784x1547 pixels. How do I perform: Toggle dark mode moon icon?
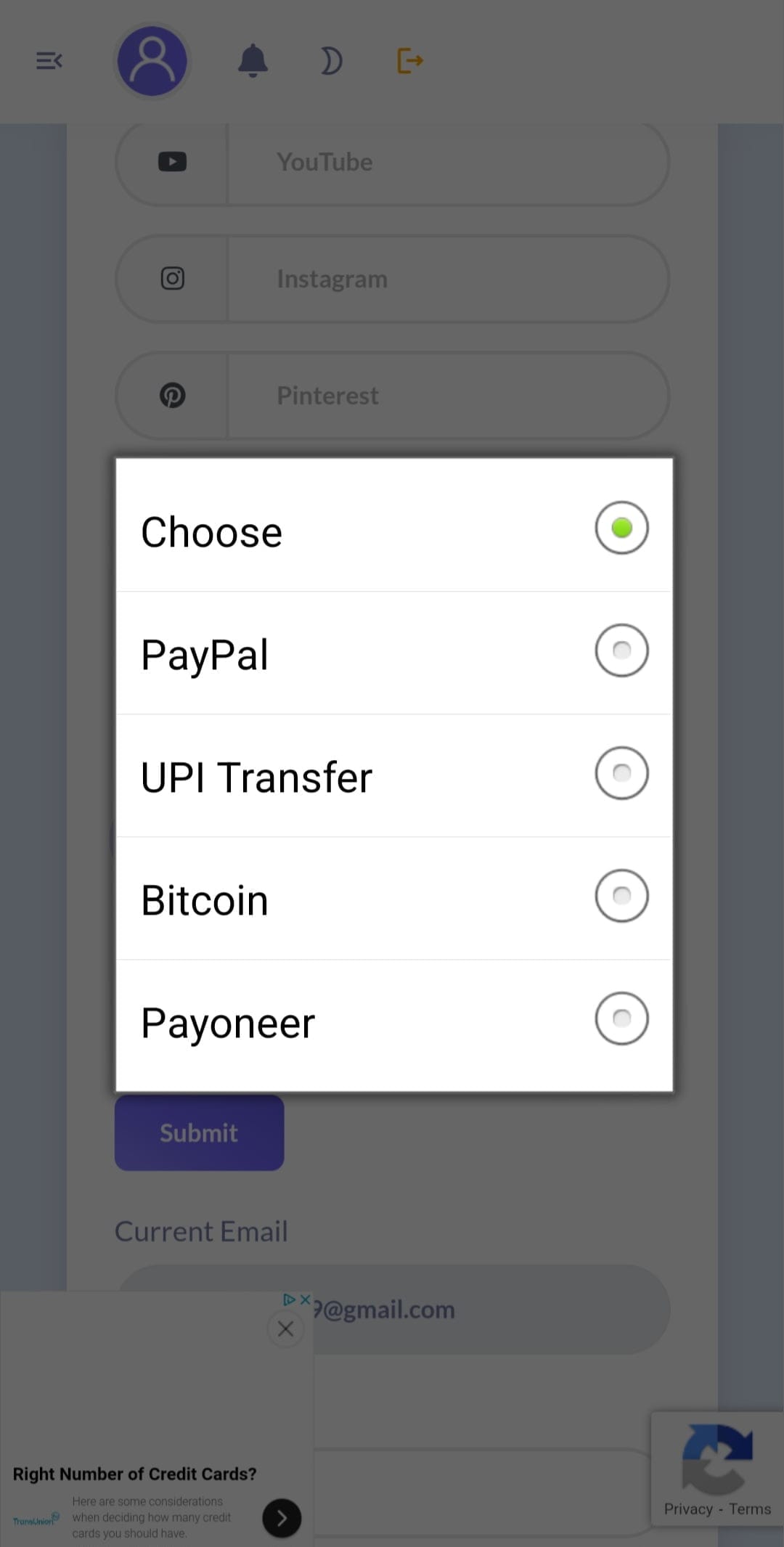point(331,61)
